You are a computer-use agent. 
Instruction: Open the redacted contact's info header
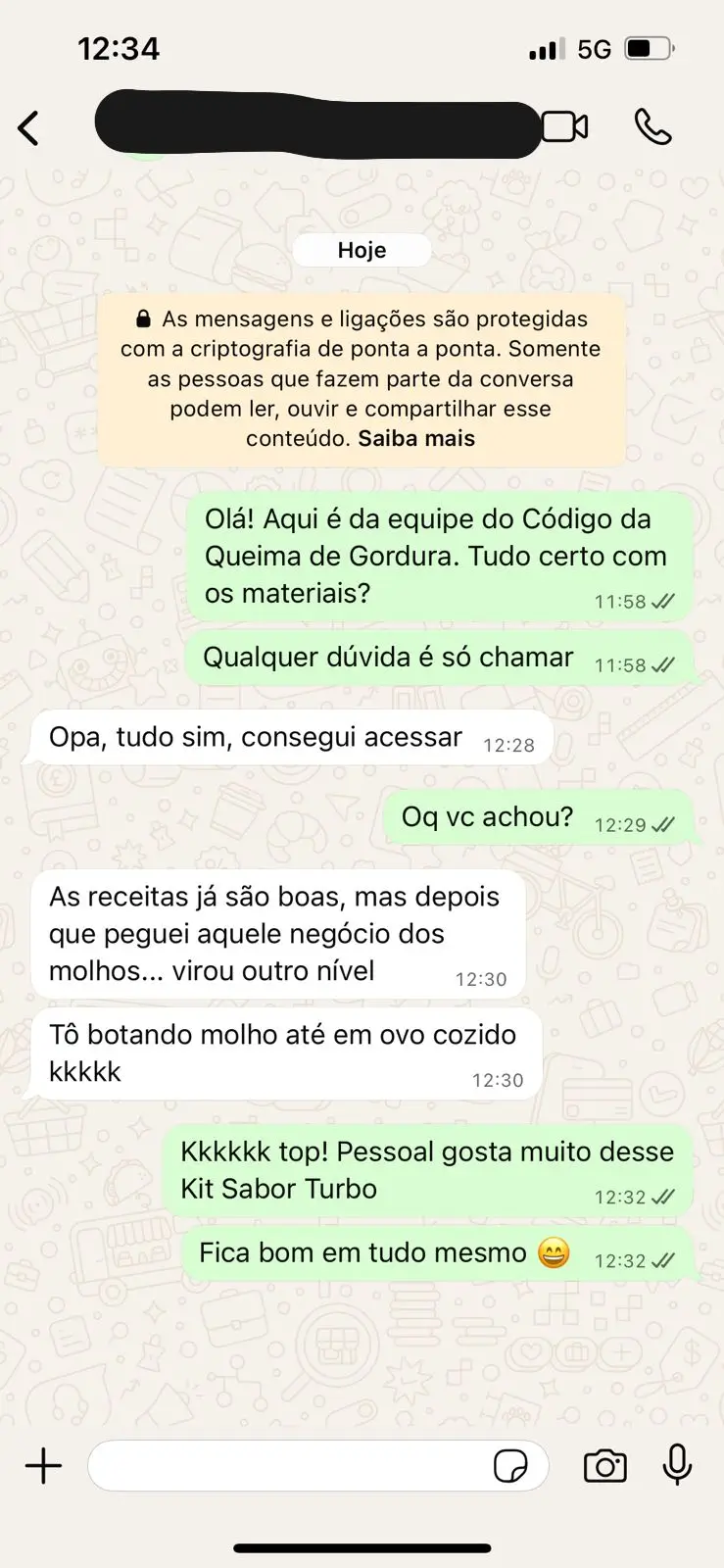pos(314,124)
